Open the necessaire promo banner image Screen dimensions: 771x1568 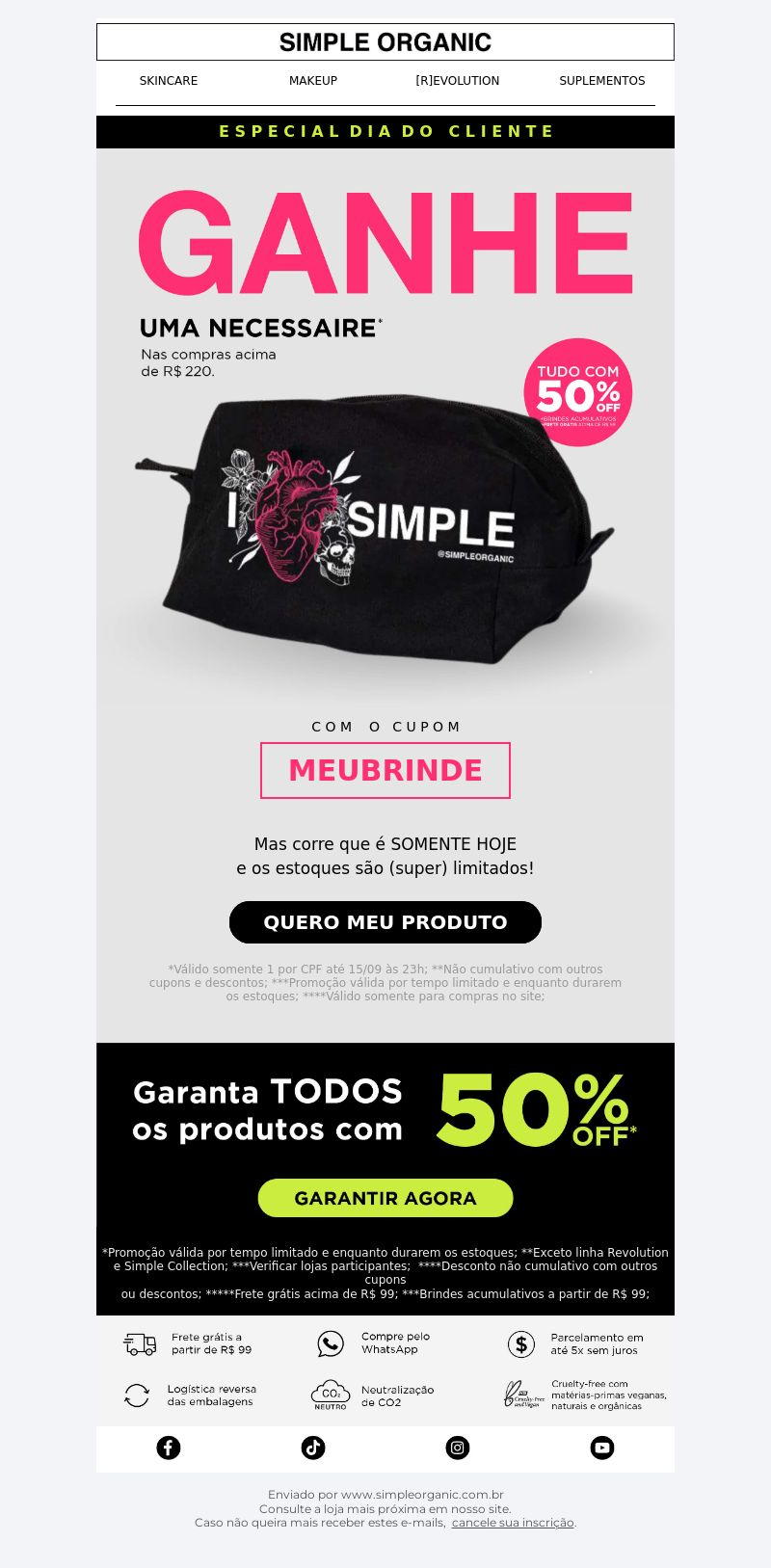(x=385, y=429)
